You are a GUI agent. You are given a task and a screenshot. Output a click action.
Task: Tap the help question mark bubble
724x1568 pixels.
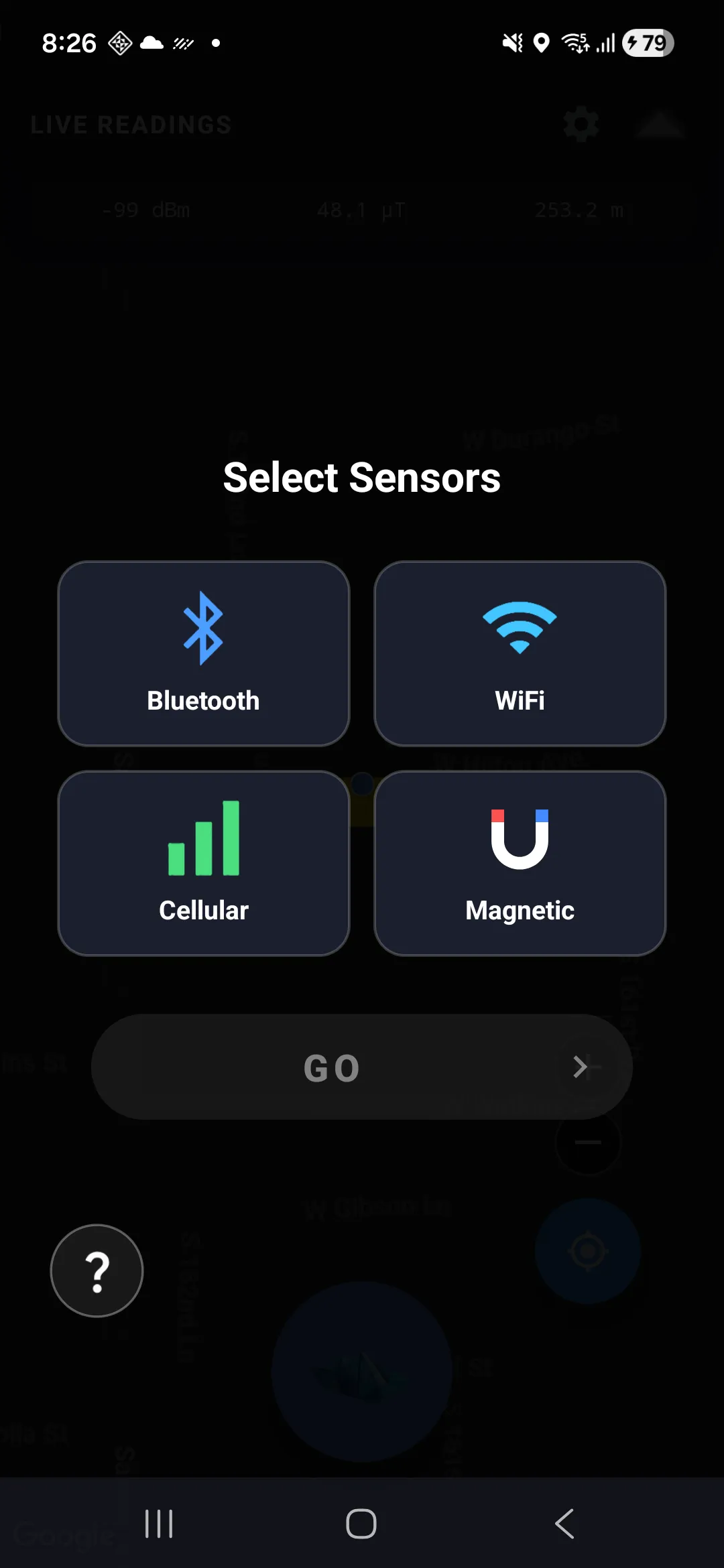point(97,1270)
